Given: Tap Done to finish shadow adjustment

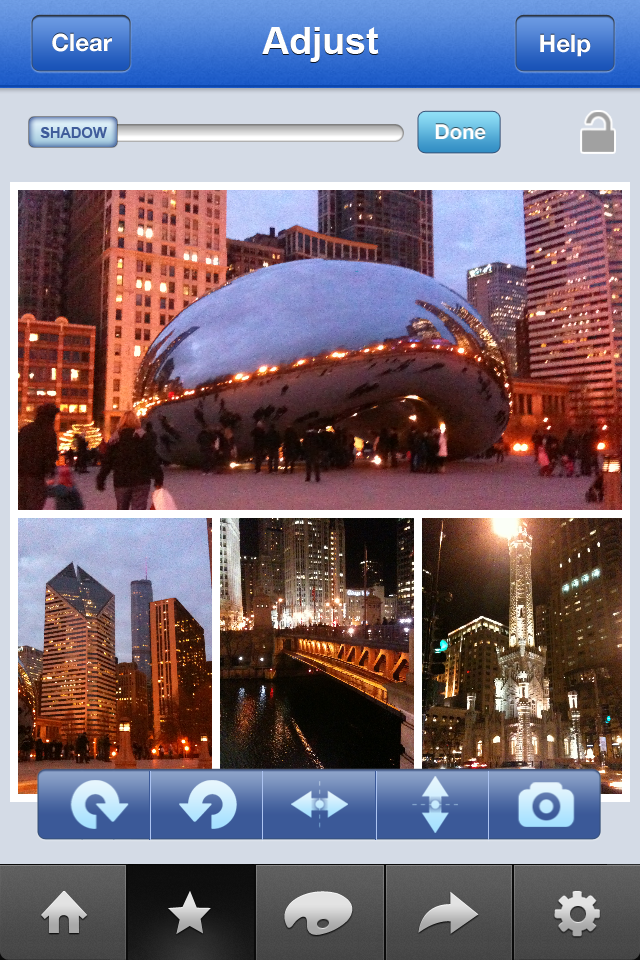Looking at the screenshot, I should tap(459, 132).
